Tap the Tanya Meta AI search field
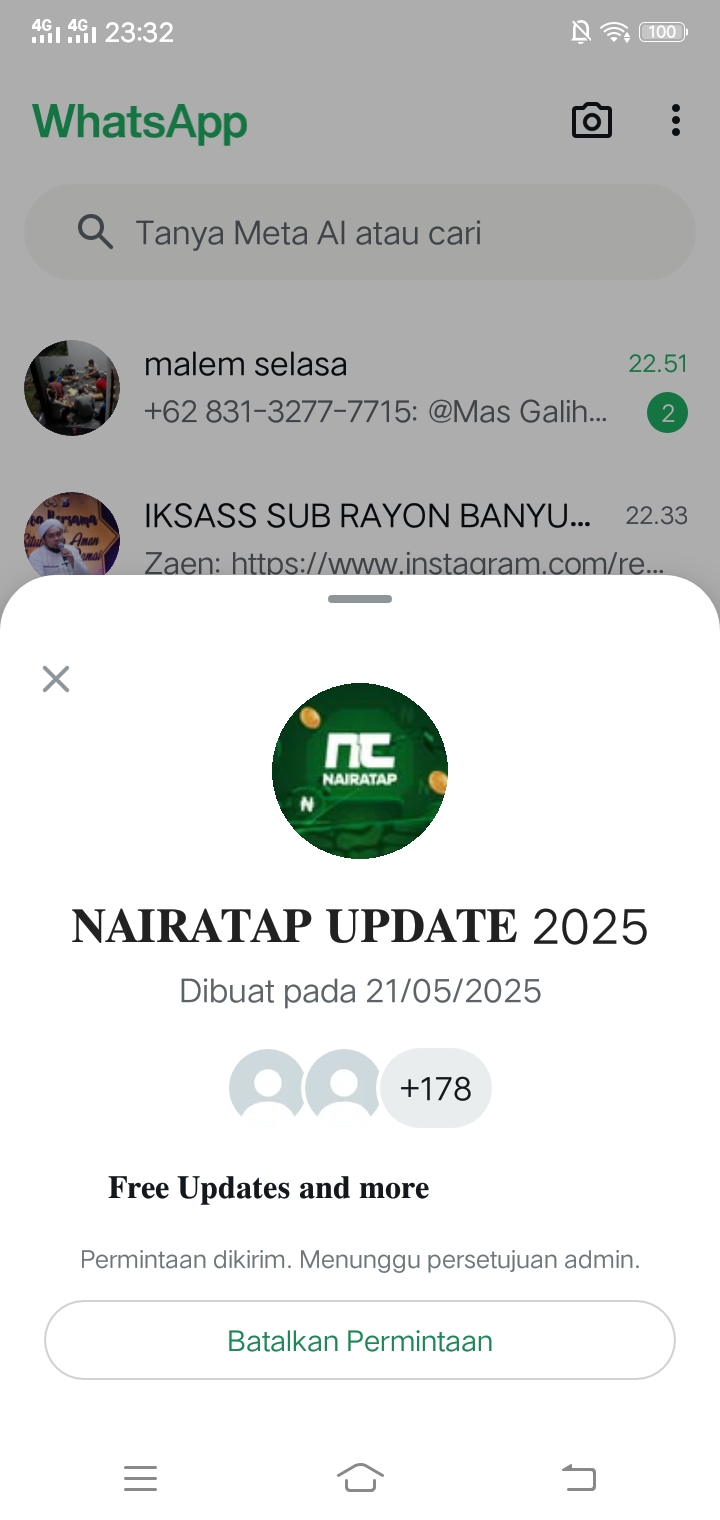This screenshot has height=1520, width=720. pyautogui.click(x=360, y=233)
